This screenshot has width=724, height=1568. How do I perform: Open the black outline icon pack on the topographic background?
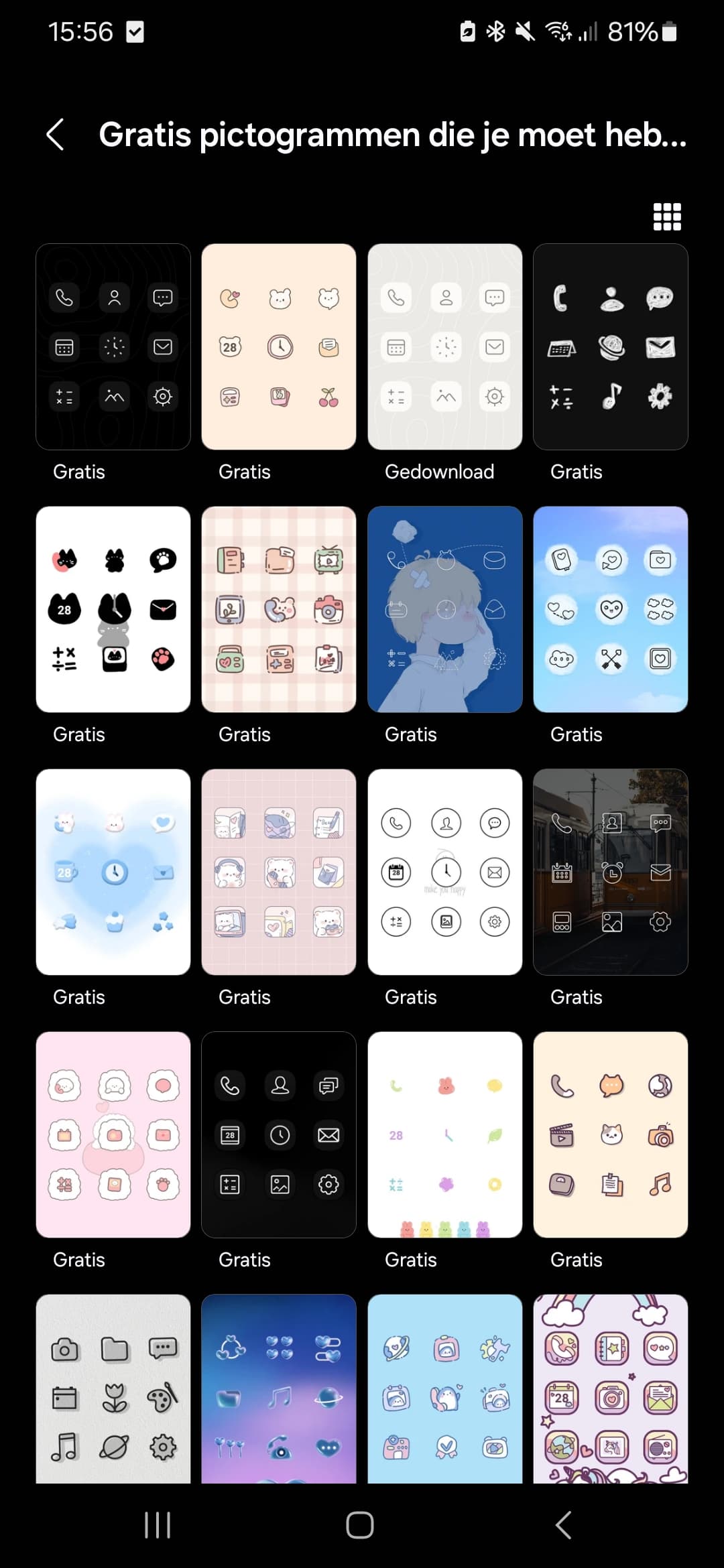tap(113, 346)
